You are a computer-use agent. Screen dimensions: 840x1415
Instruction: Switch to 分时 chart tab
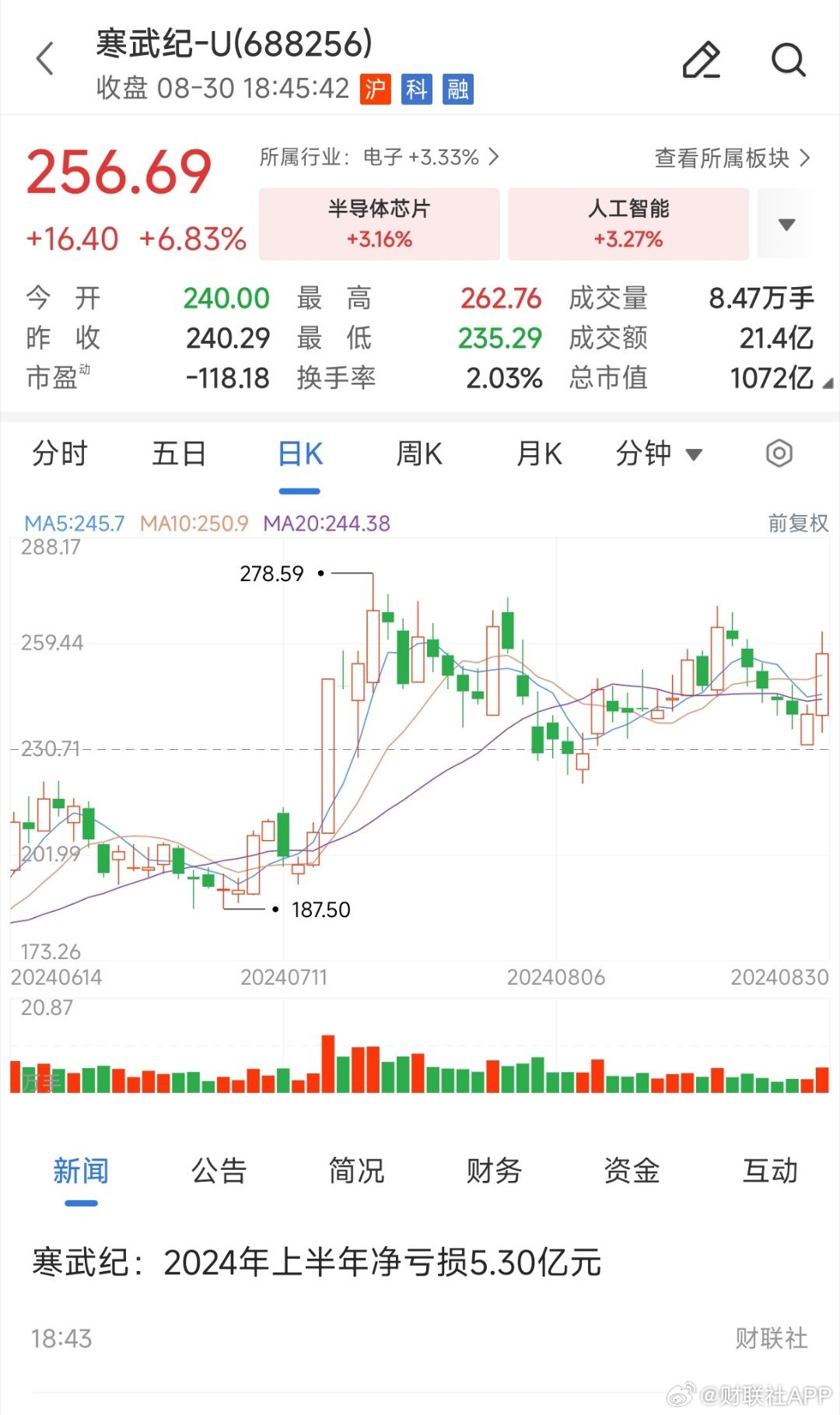click(60, 454)
